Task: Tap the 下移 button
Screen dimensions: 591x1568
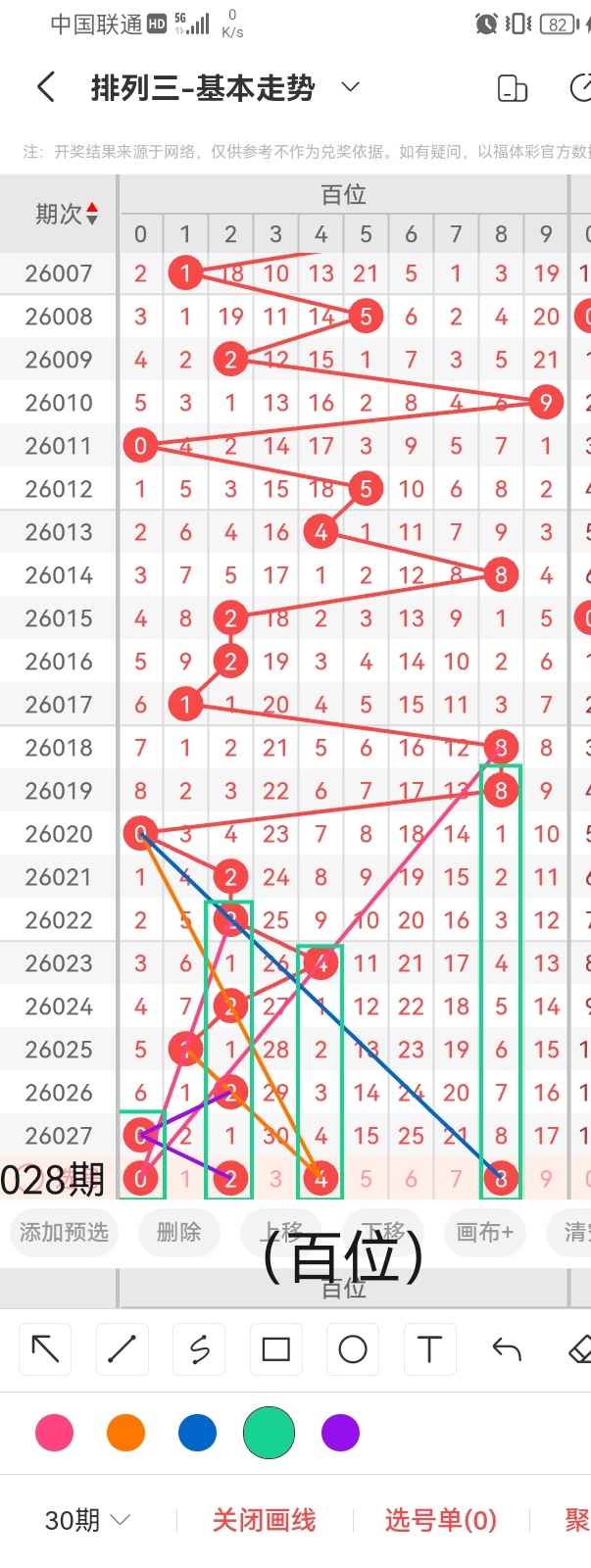Action: (x=382, y=1232)
